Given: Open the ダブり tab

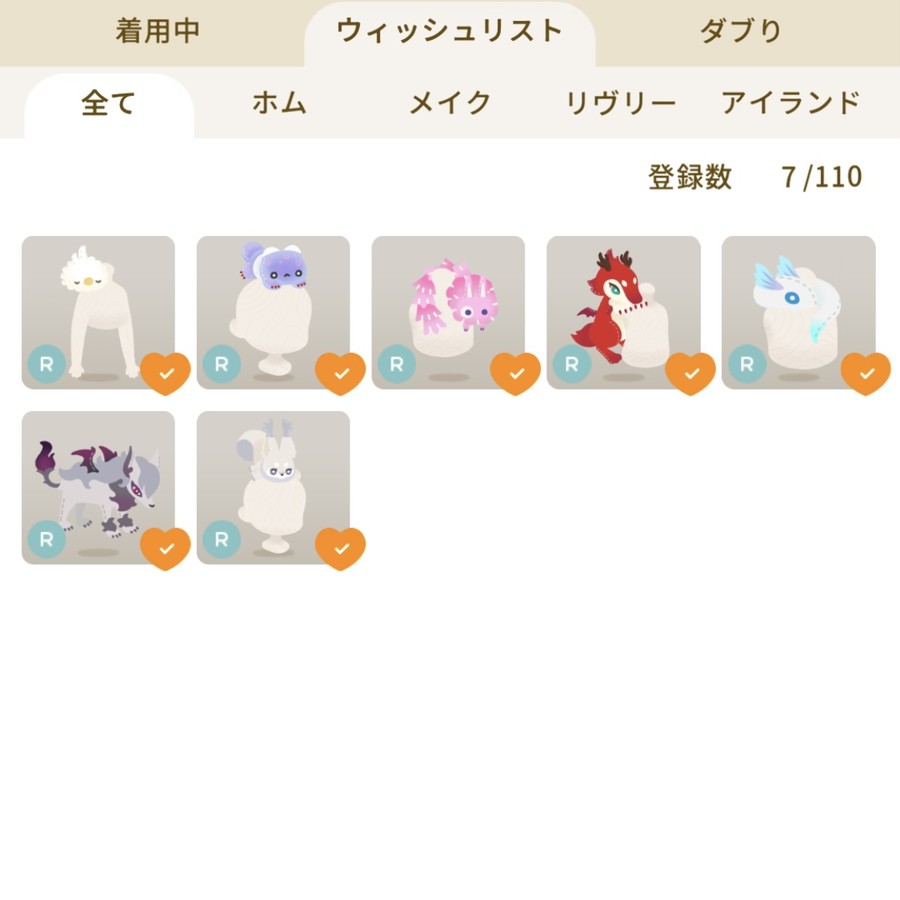Looking at the screenshot, I should [x=741, y=31].
